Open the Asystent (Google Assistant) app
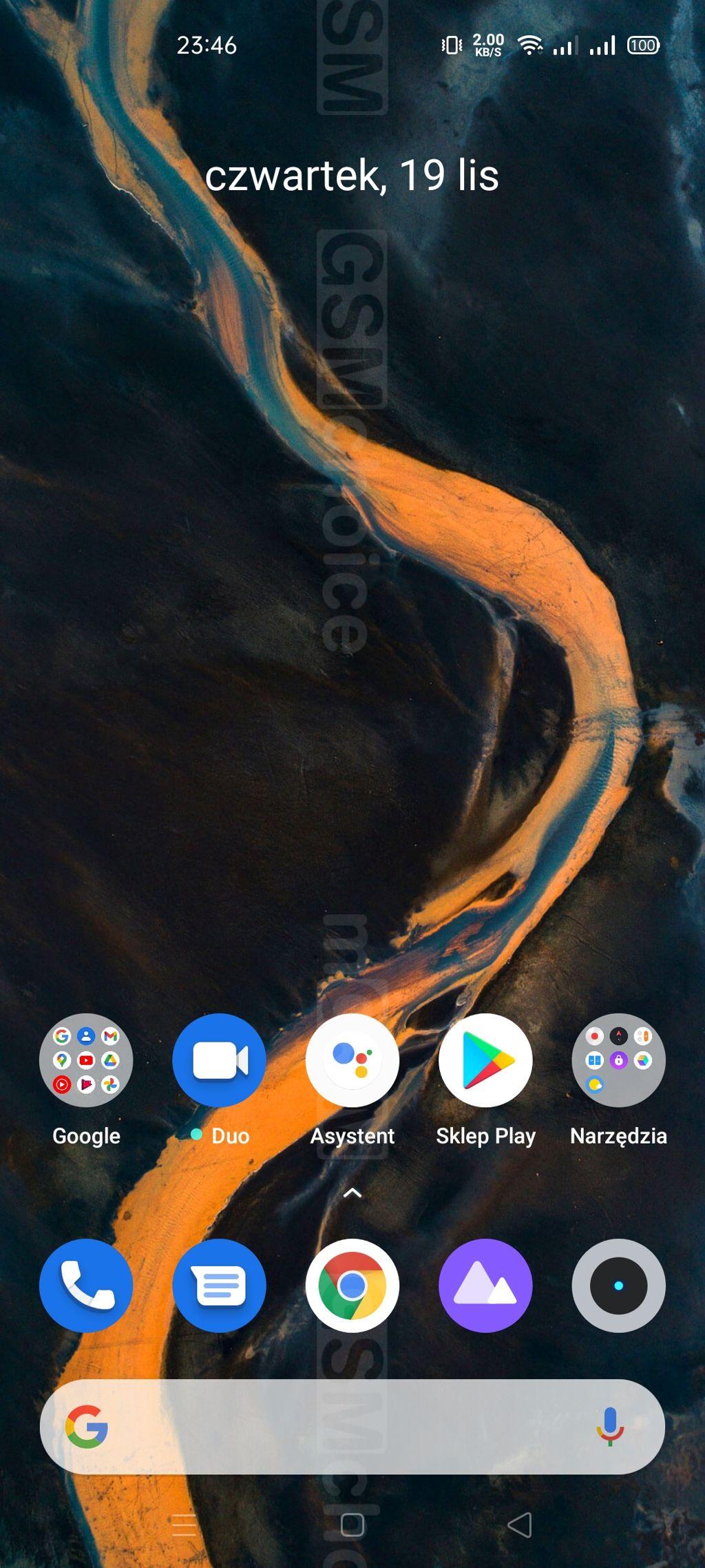The width and height of the screenshot is (705, 1568). pyautogui.click(x=352, y=1060)
